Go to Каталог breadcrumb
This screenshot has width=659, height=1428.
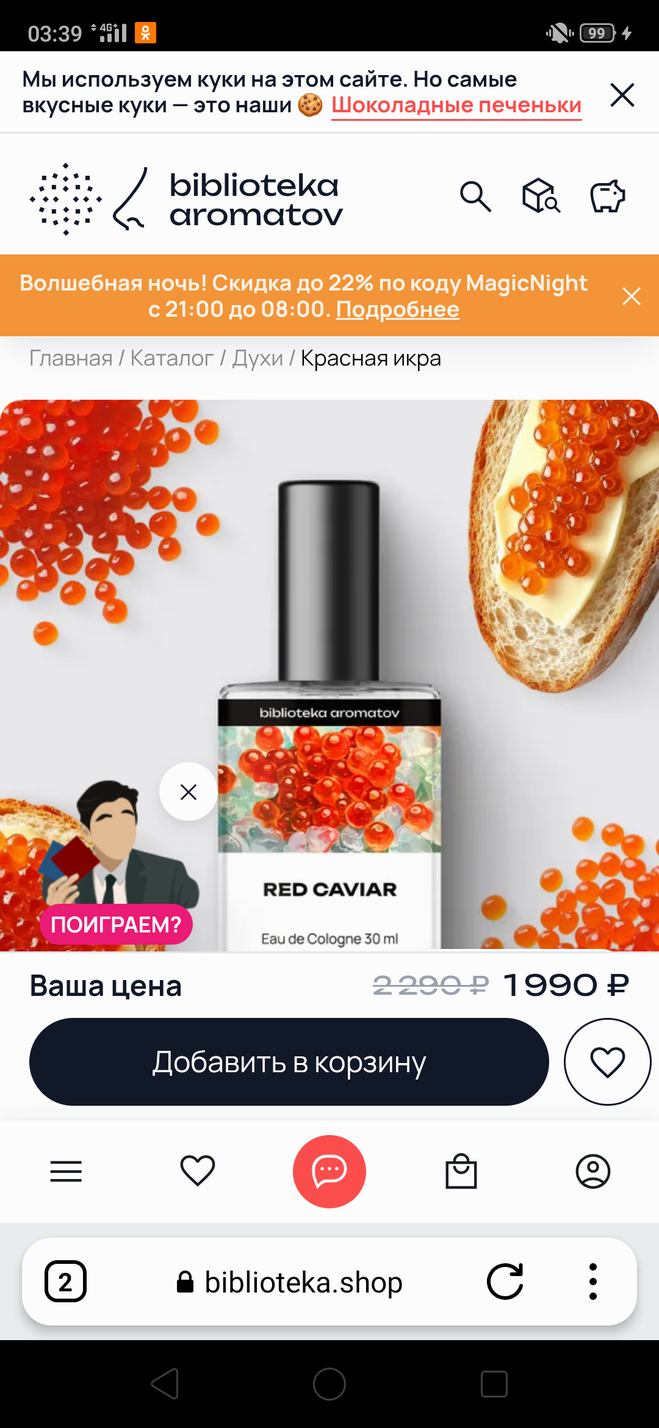tap(172, 358)
